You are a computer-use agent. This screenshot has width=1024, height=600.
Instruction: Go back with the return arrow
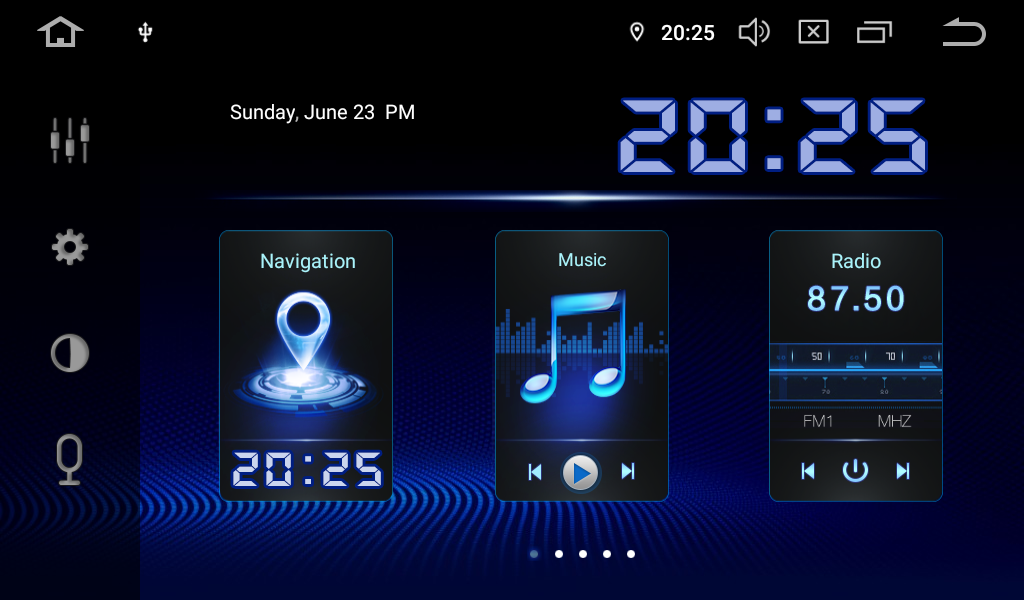point(964,33)
